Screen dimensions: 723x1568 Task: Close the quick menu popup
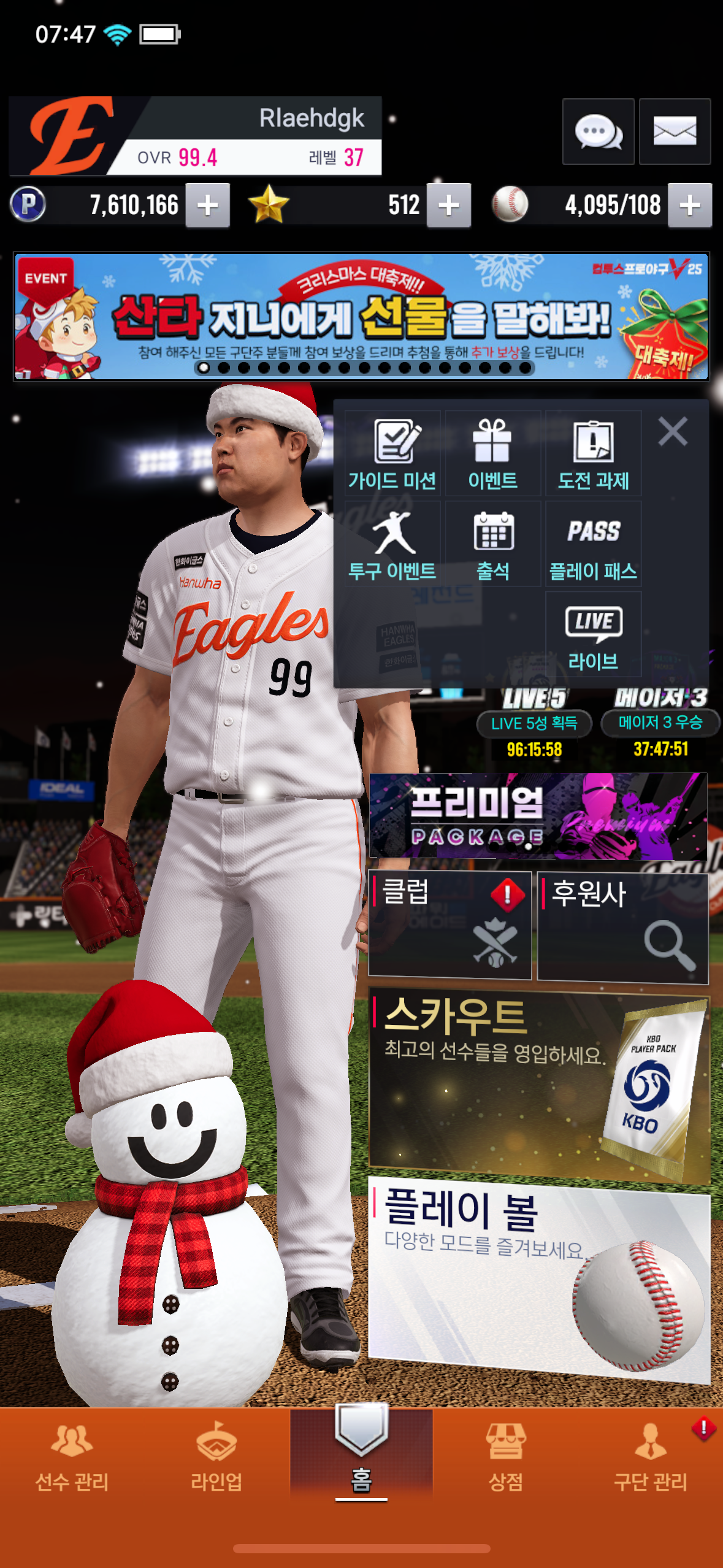pos(672,431)
